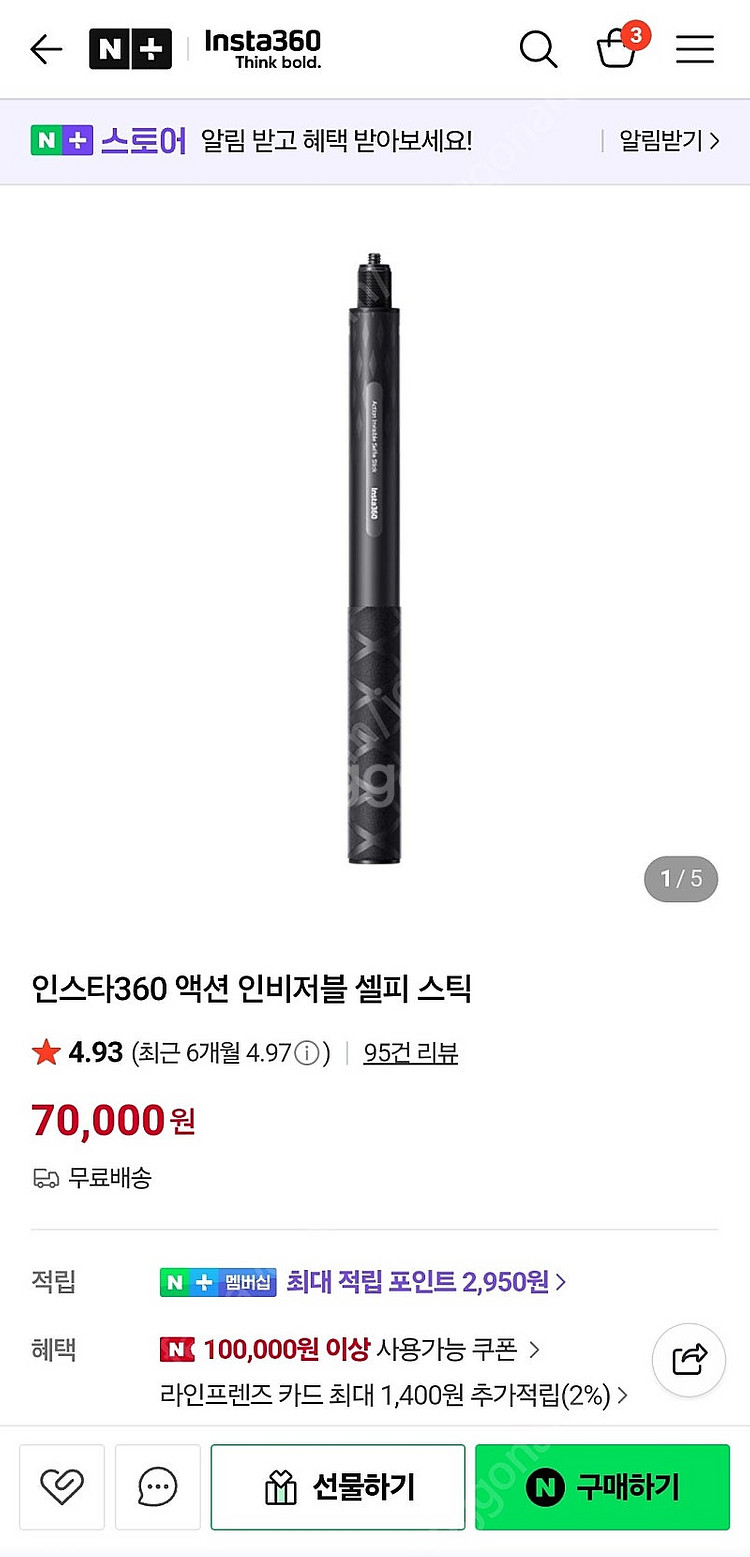
Task: Click the heart wishlist icon at bottom
Action: point(62,1486)
